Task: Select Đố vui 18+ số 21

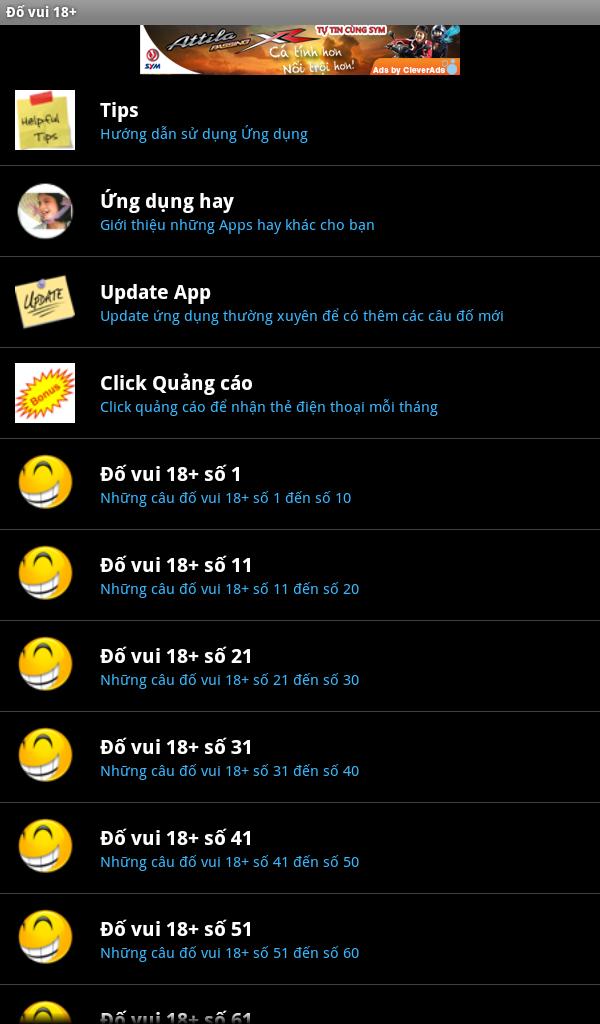Action: pyautogui.click(x=300, y=665)
